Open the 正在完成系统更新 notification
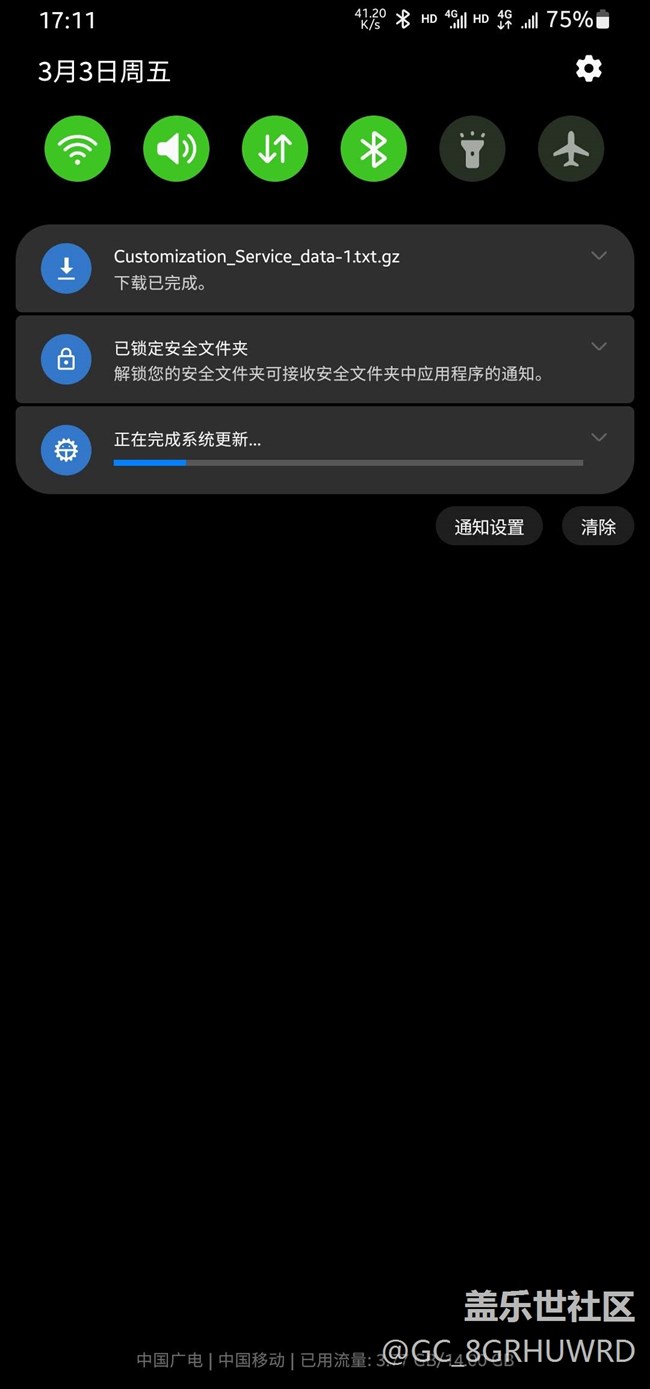Image resolution: width=650 pixels, height=1389 pixels. tap(300, 449)
